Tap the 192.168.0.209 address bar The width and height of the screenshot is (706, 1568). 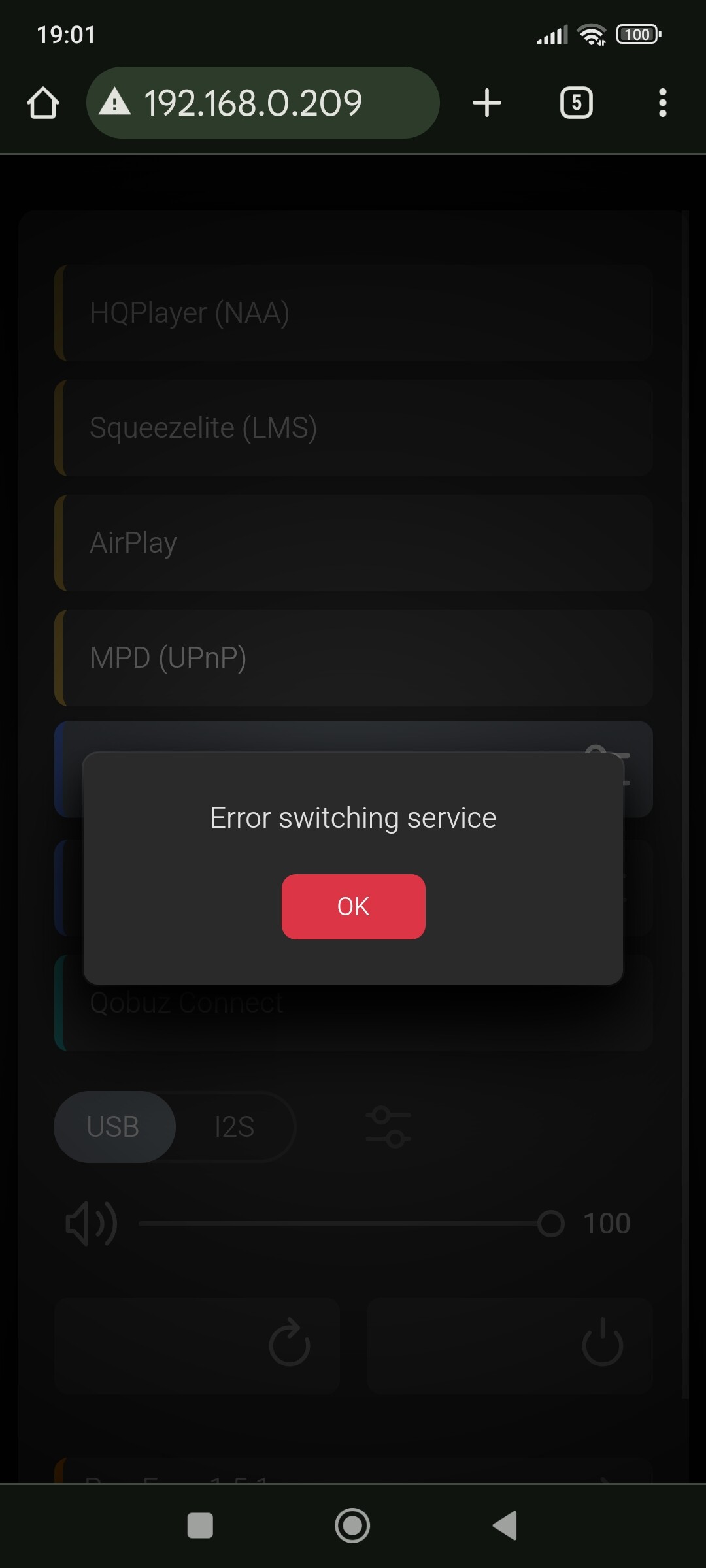click(261, 103)
